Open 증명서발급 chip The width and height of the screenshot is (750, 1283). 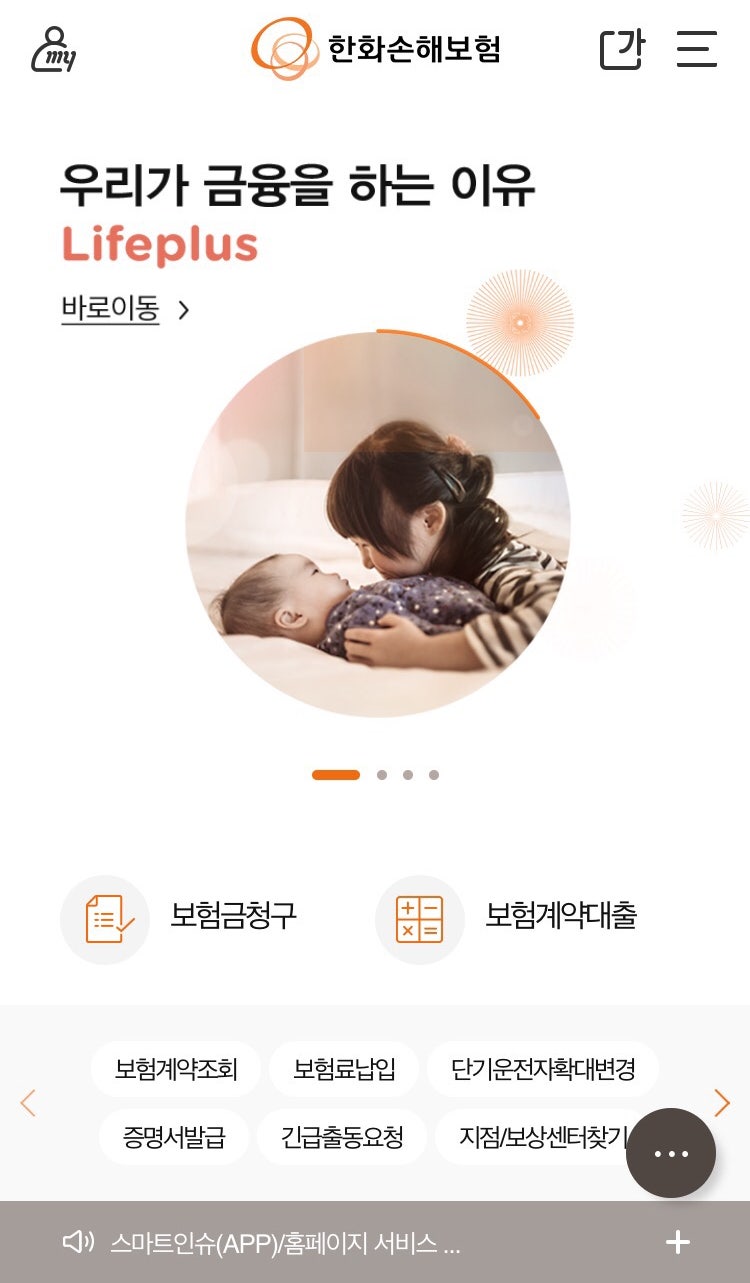click(x=174, y=1137)
